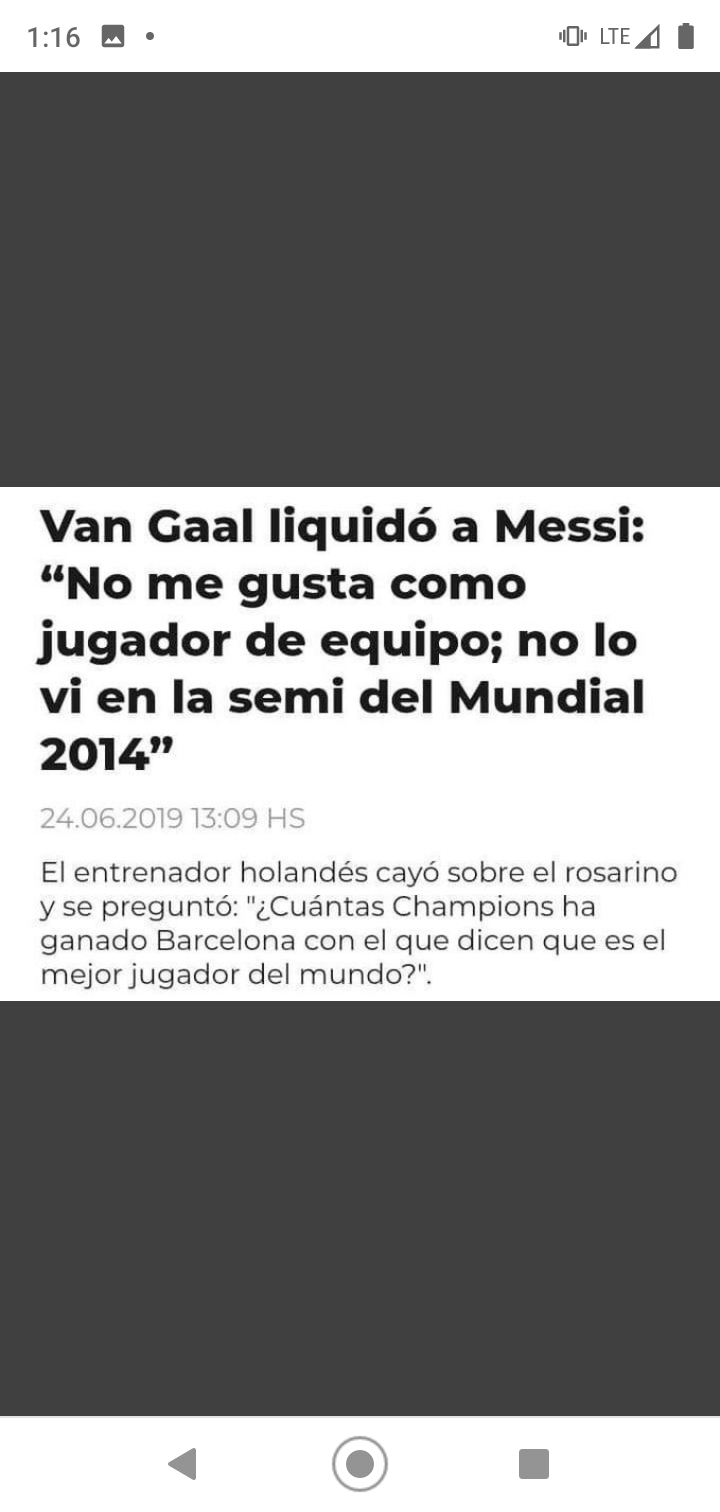Go back using the navigation bar
The height and width of the screenshot is (1512, 720).
coord(183,1463)
